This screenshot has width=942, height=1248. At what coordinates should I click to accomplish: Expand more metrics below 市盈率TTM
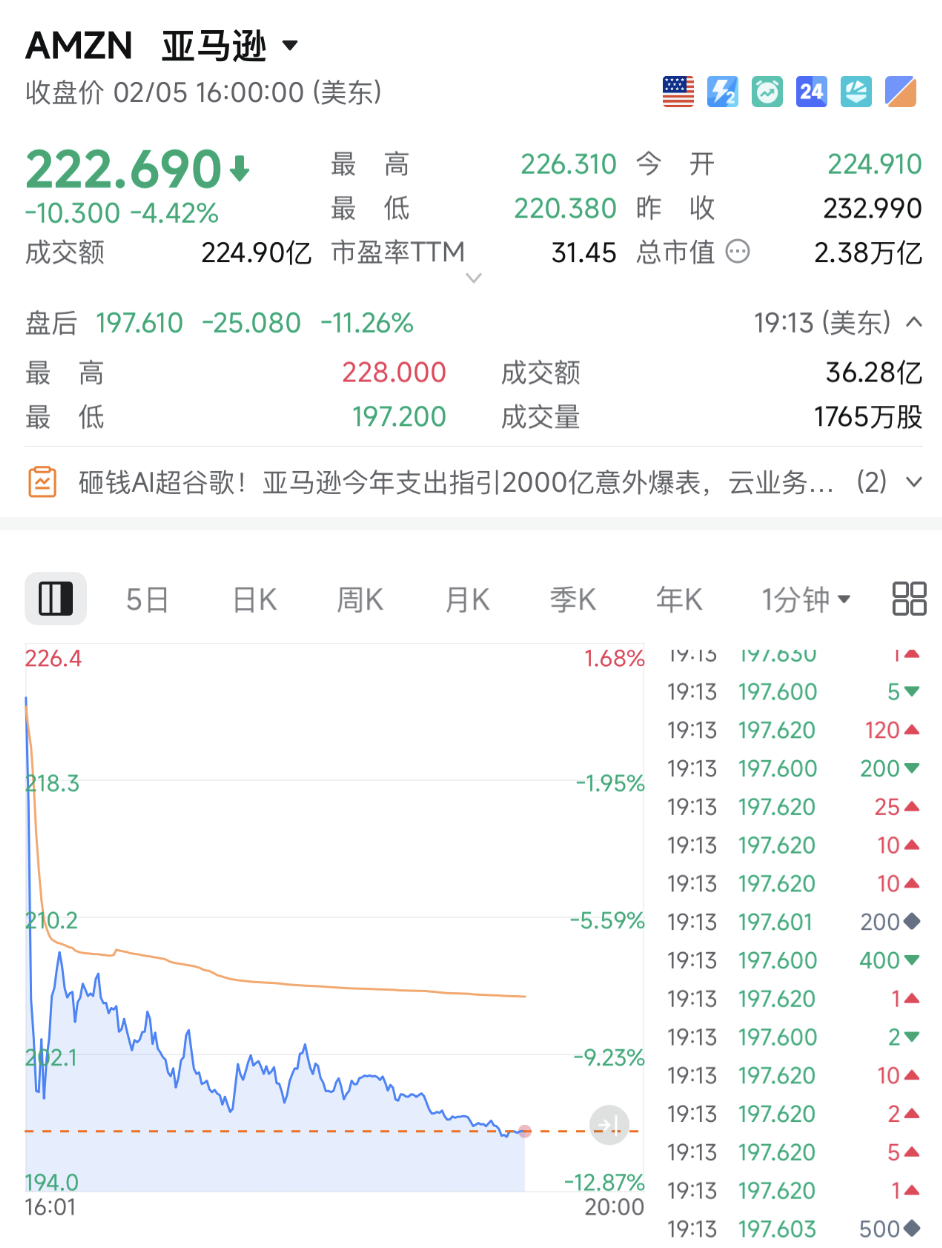click(474, 277)
